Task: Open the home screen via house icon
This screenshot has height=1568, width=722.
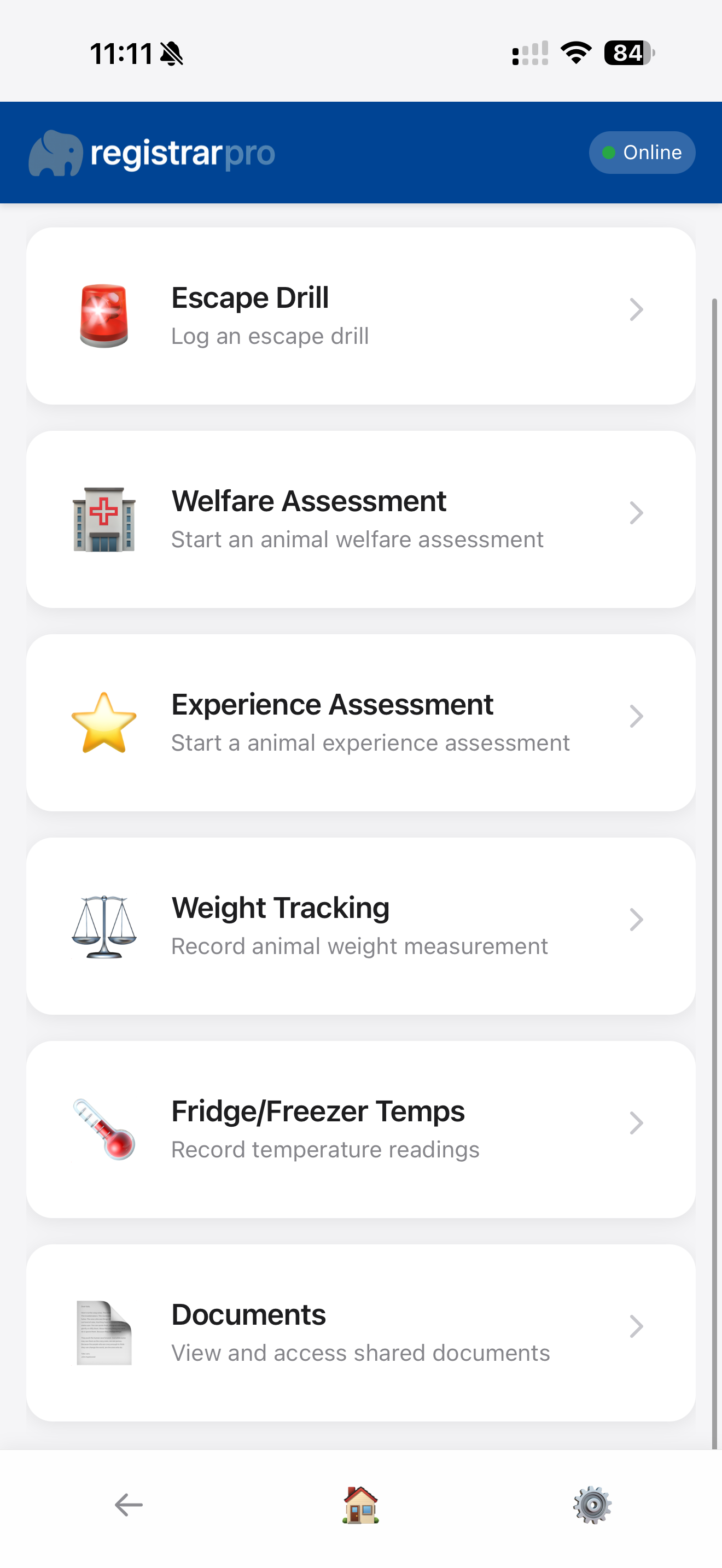Action: (360, 1504)
